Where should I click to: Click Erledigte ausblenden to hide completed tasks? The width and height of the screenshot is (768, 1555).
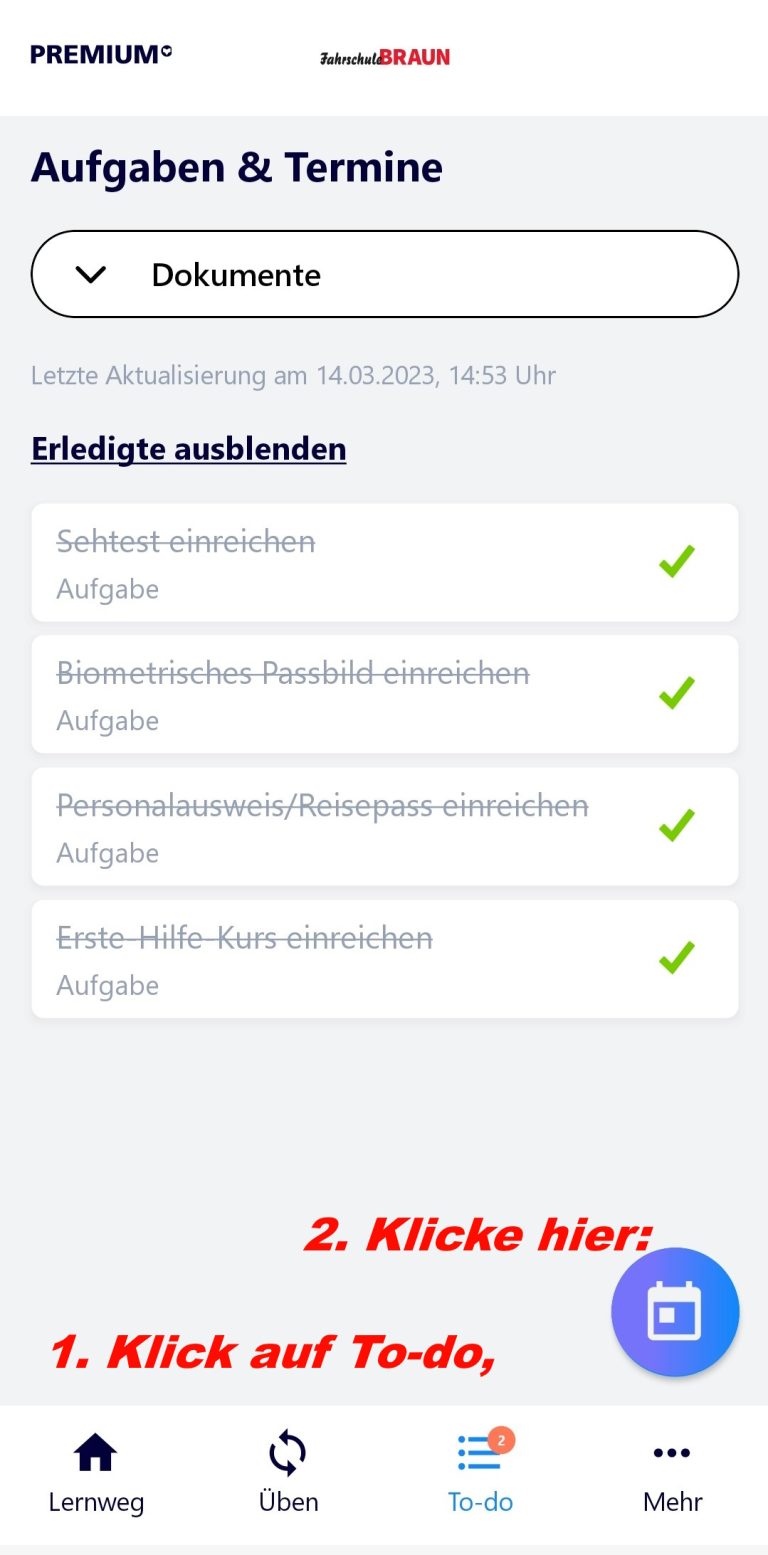(188, 448)
